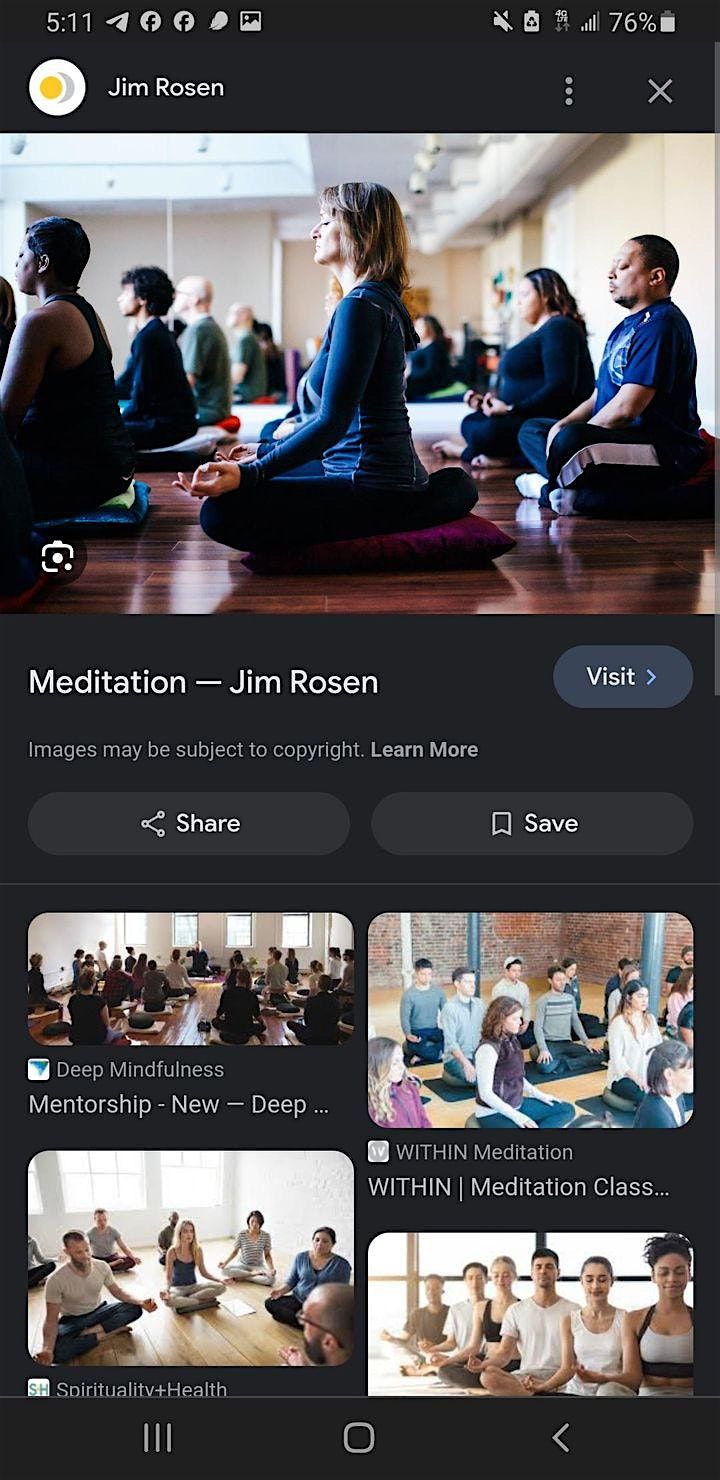Screen dimensions: 720x1480
Task: Open the Deep Mindfulness Mentorship image
Action: 190,979
